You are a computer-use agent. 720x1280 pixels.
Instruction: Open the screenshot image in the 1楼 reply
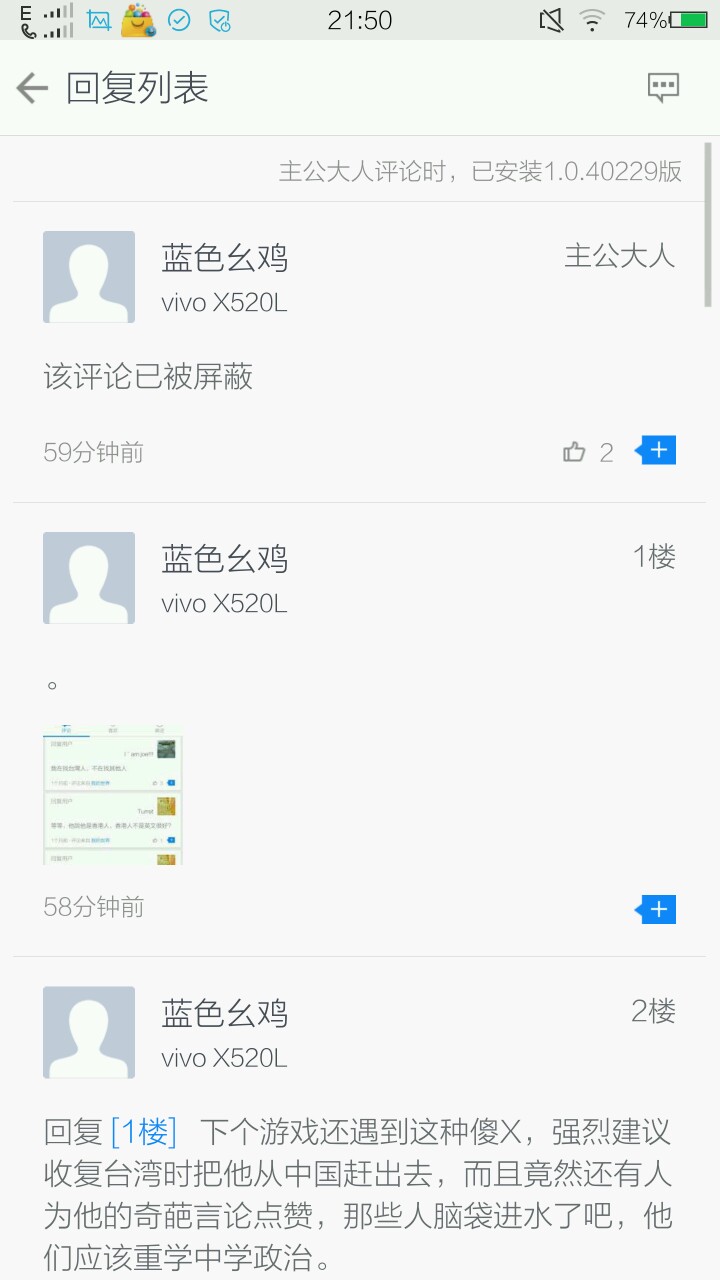click(x=113, y=795)
